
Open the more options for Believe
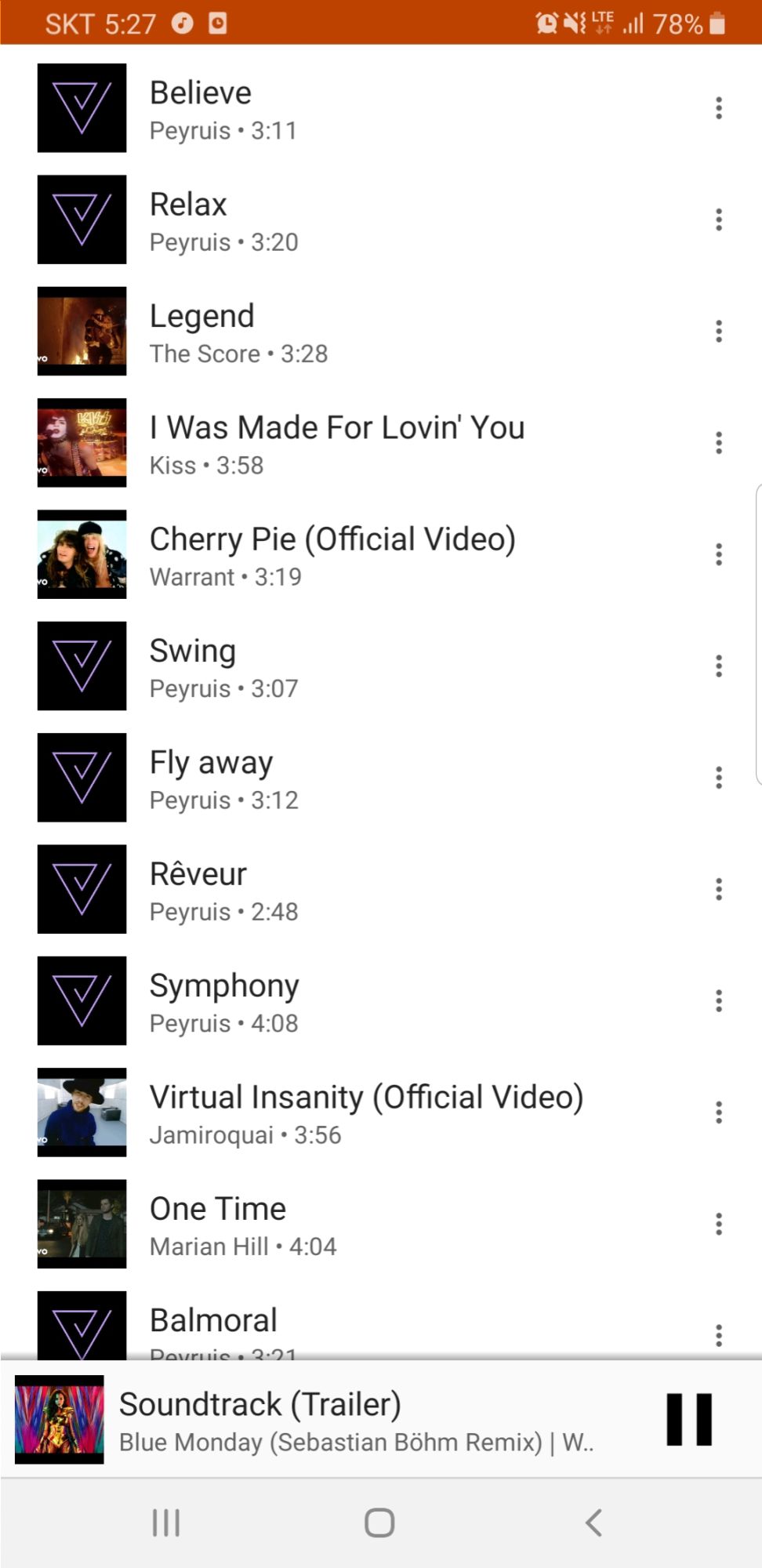718,108
